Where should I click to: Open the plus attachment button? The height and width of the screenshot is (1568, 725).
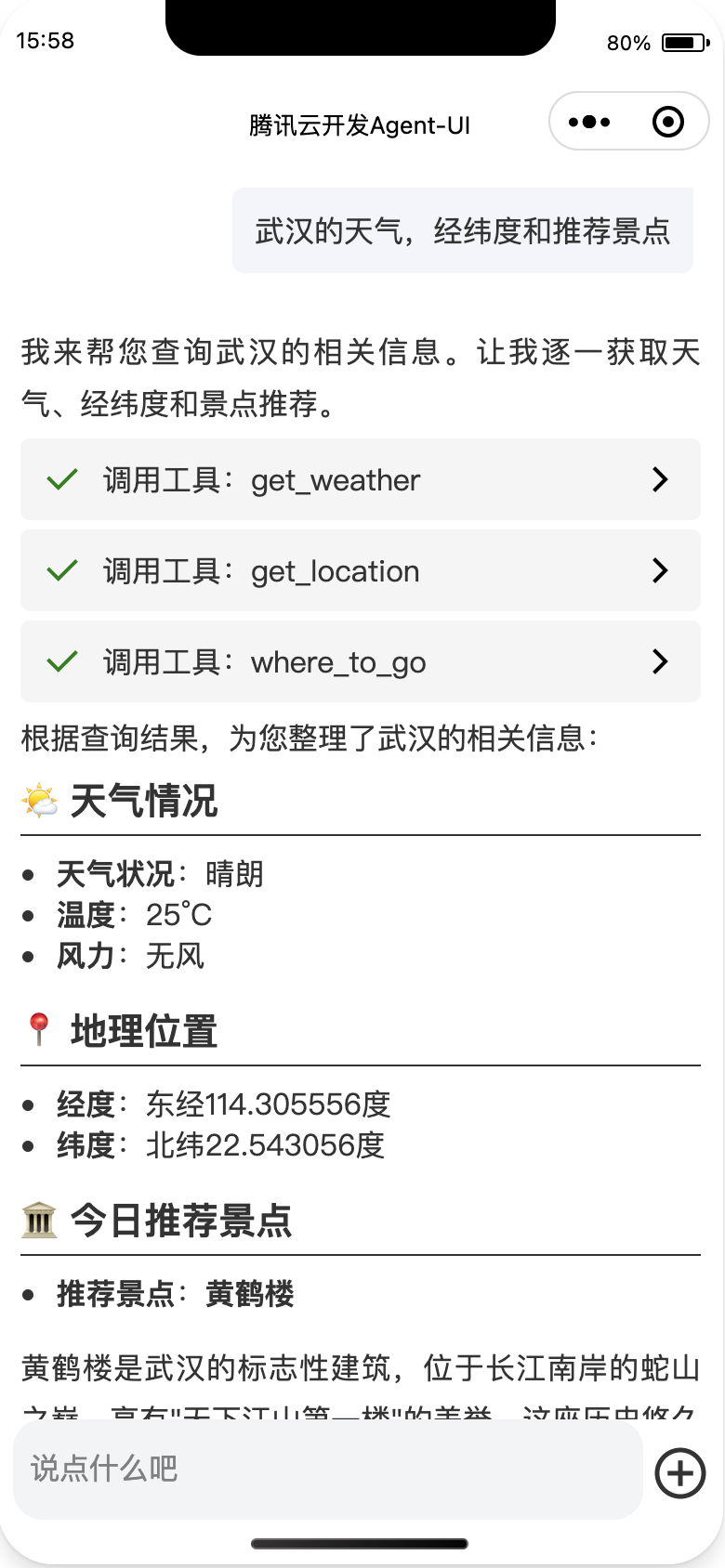pos(680,1473)
